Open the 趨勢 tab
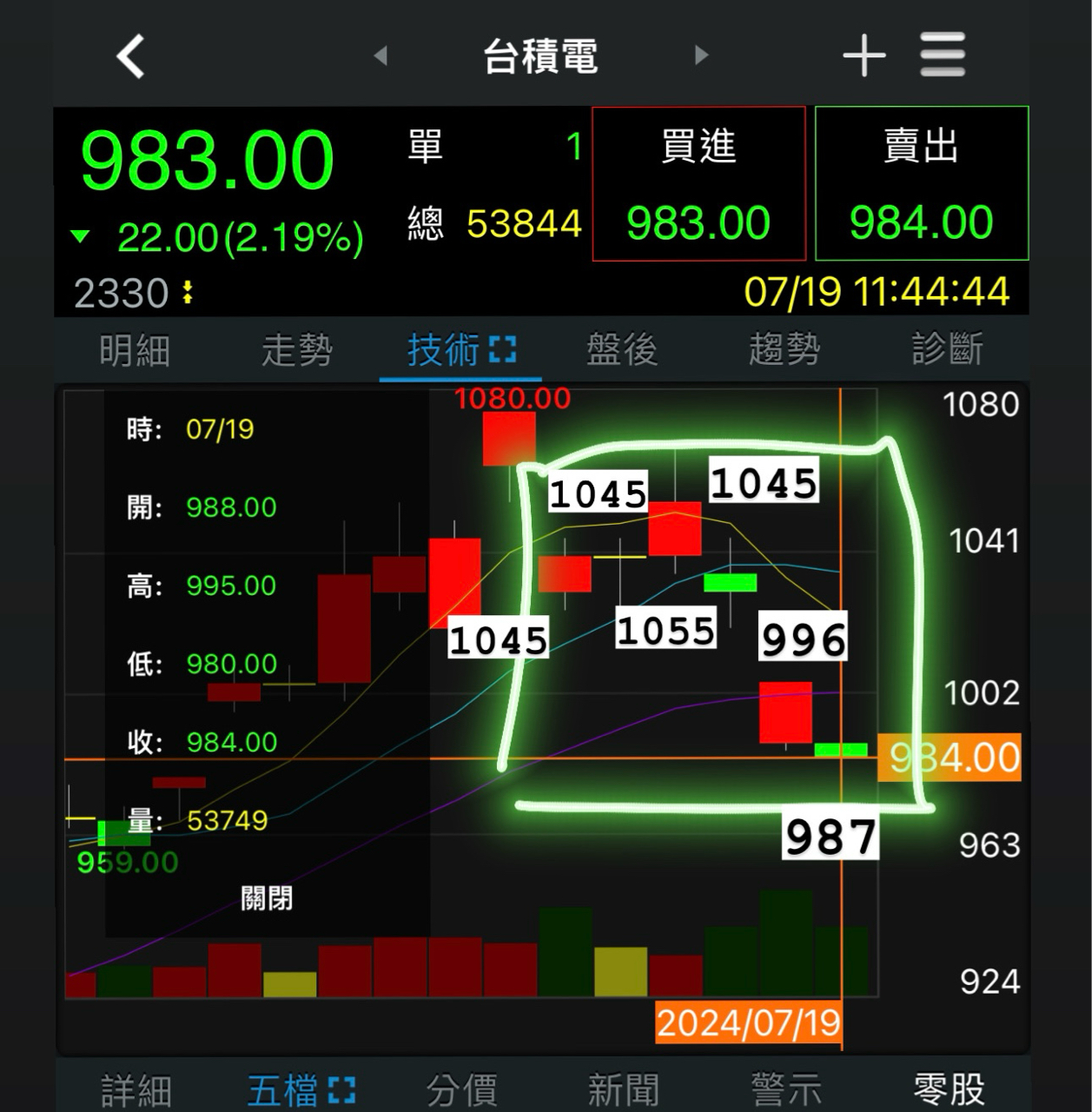Screen dimensions: 1092x1112 [784, 350]
